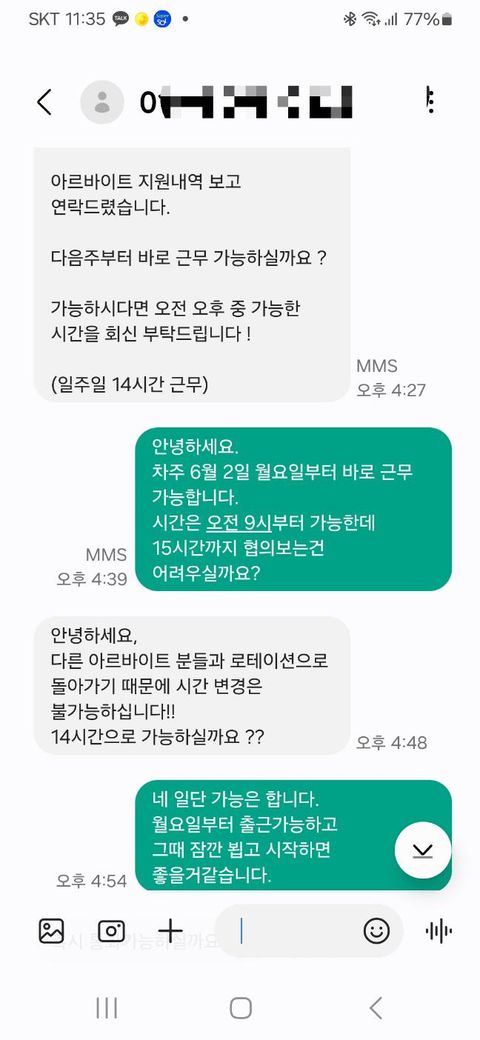Return to the home screen
The image size is (480, 1040).
tap(241, 1008)
